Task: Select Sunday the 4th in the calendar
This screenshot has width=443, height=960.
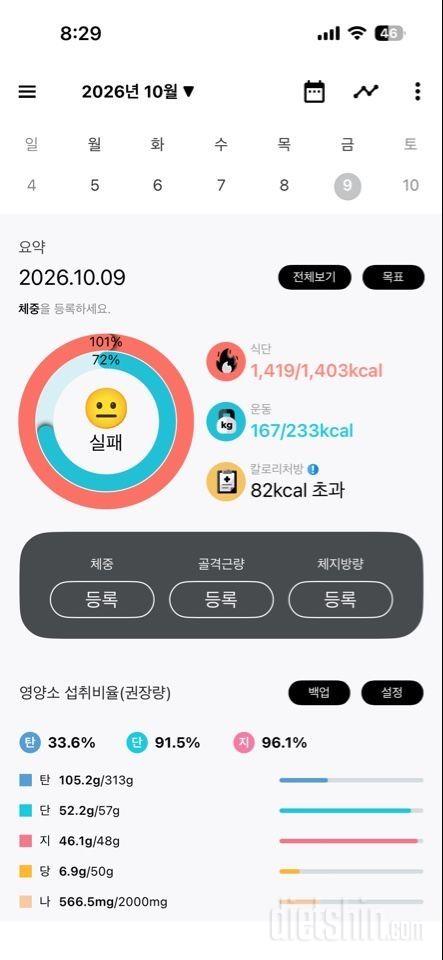Action: (x=31, y=186)
